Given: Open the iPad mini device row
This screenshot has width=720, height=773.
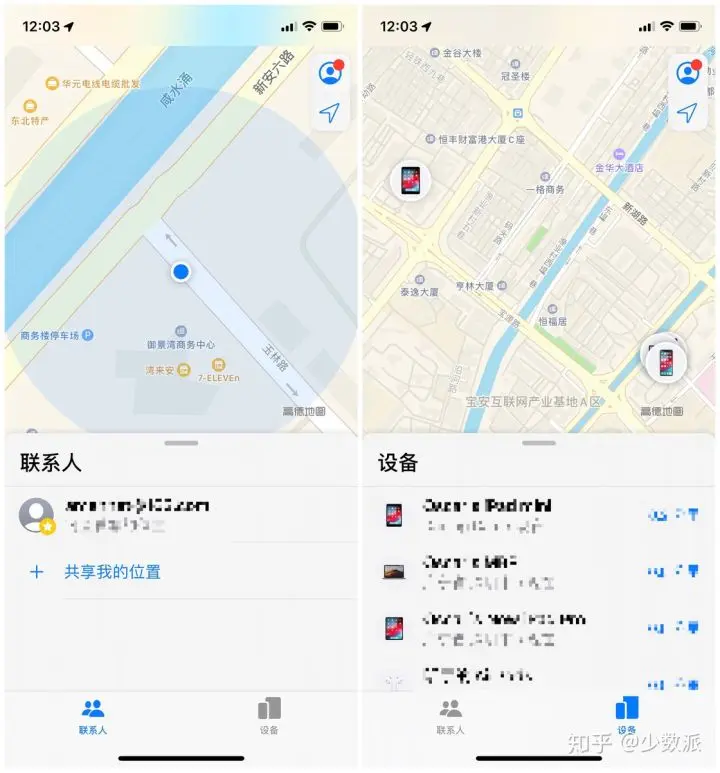Looking at the screenshot, I should tap(540, 515).
